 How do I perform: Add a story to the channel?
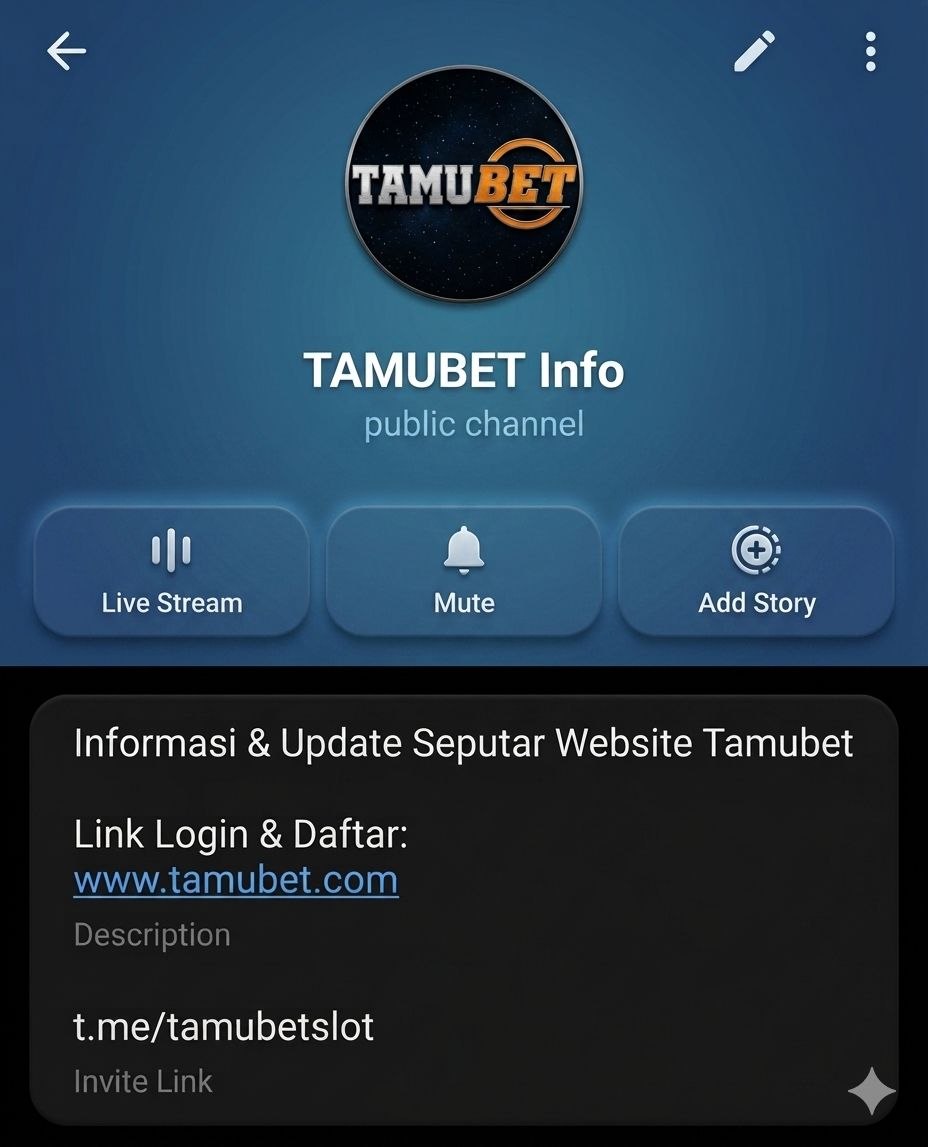[x=756, y=571]
